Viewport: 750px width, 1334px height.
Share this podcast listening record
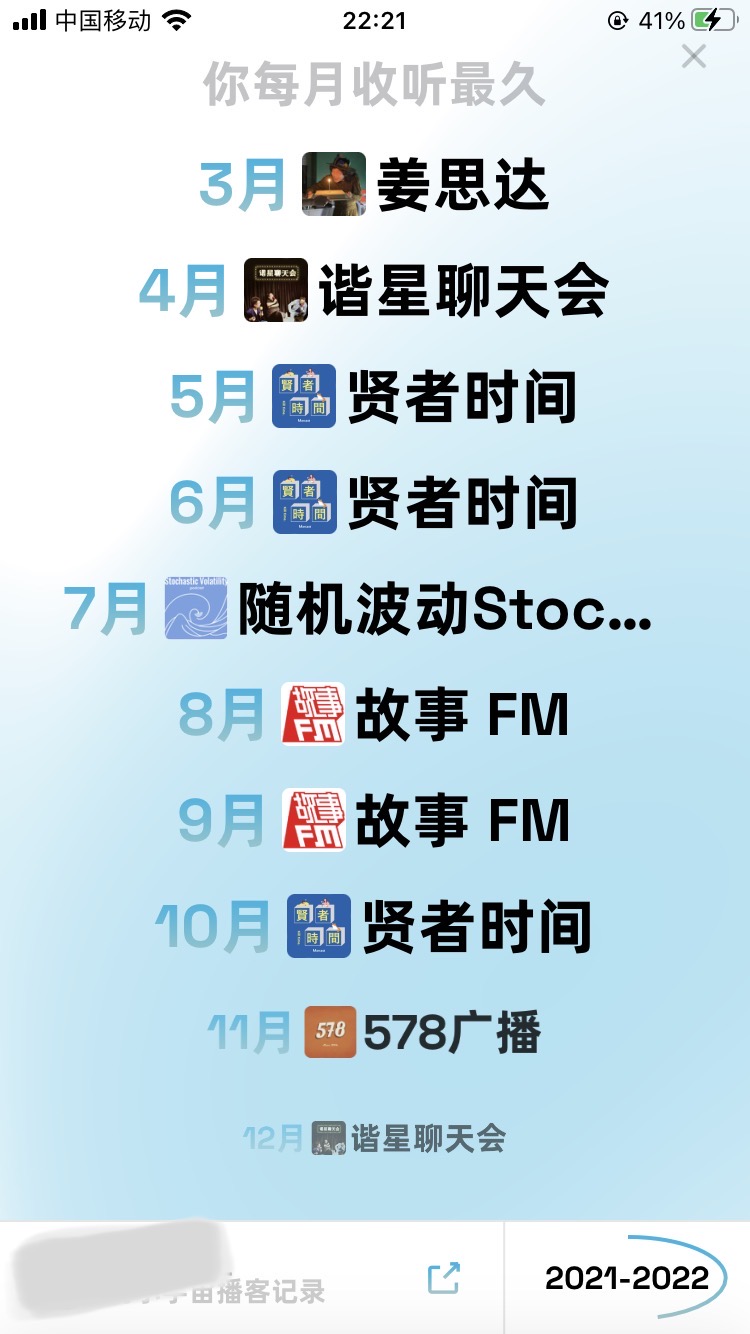(x=443, y=1278)
